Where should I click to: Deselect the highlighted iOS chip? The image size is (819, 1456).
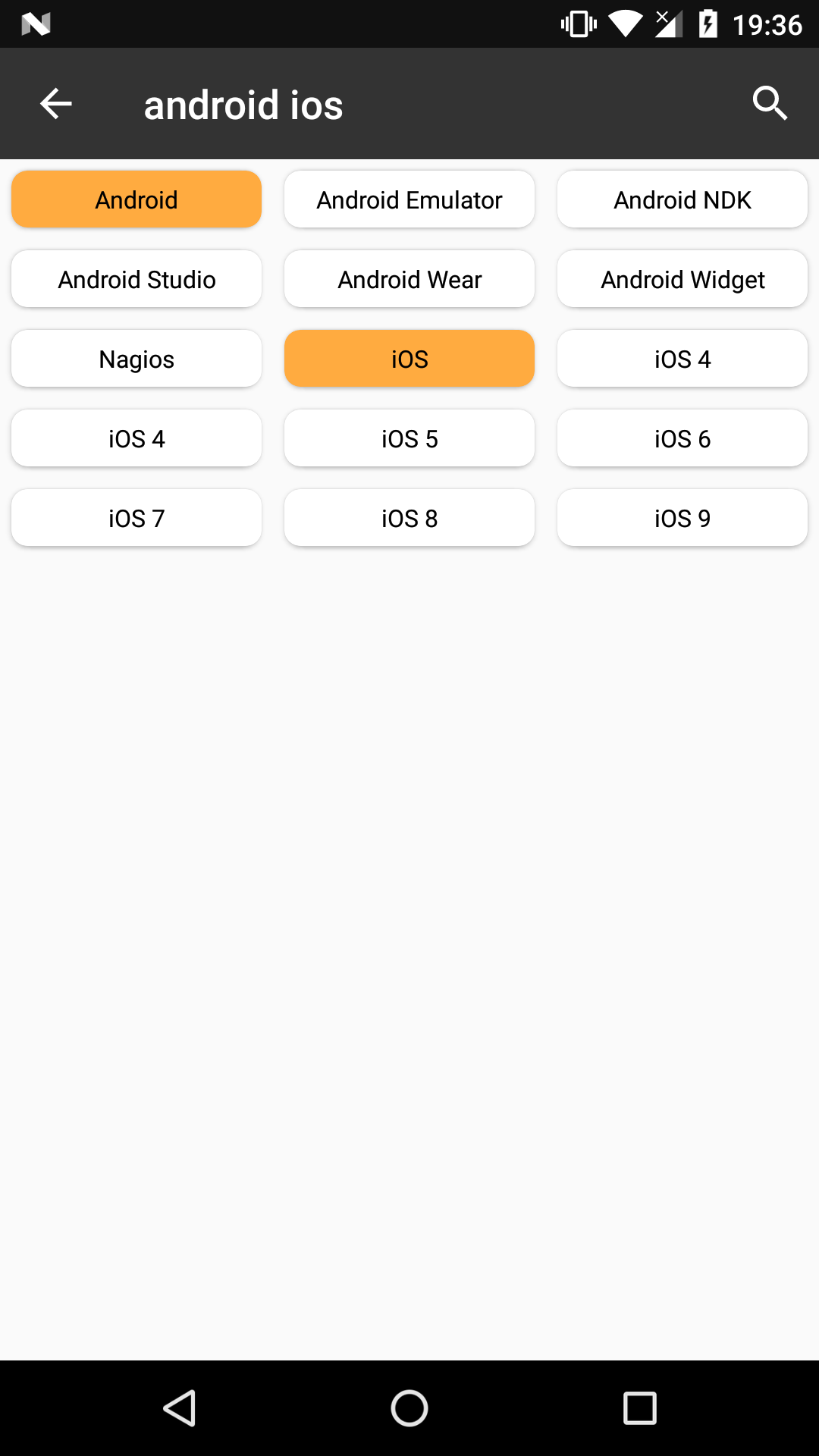coord(409,359)
